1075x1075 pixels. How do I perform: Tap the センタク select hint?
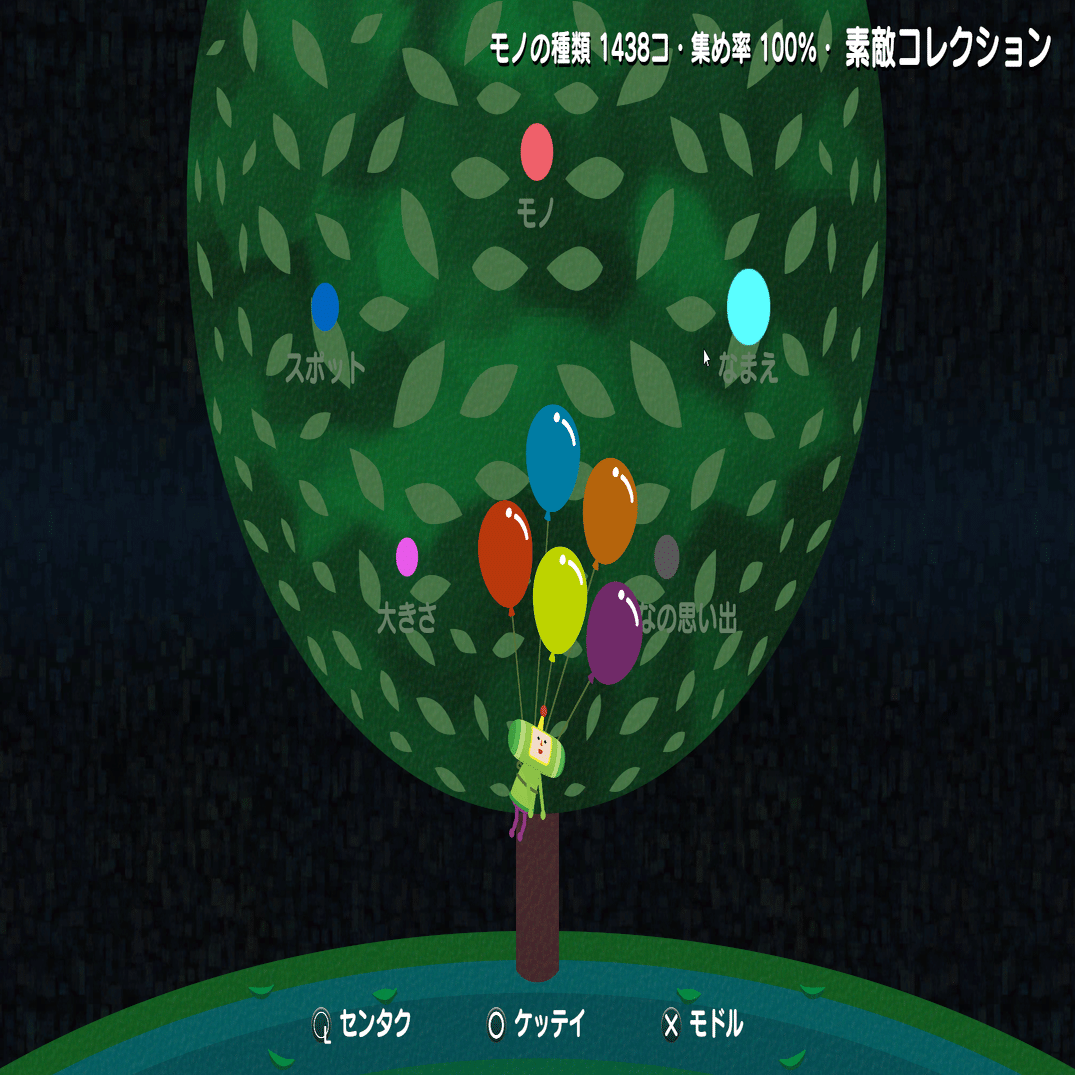(x=361, y=1024)
